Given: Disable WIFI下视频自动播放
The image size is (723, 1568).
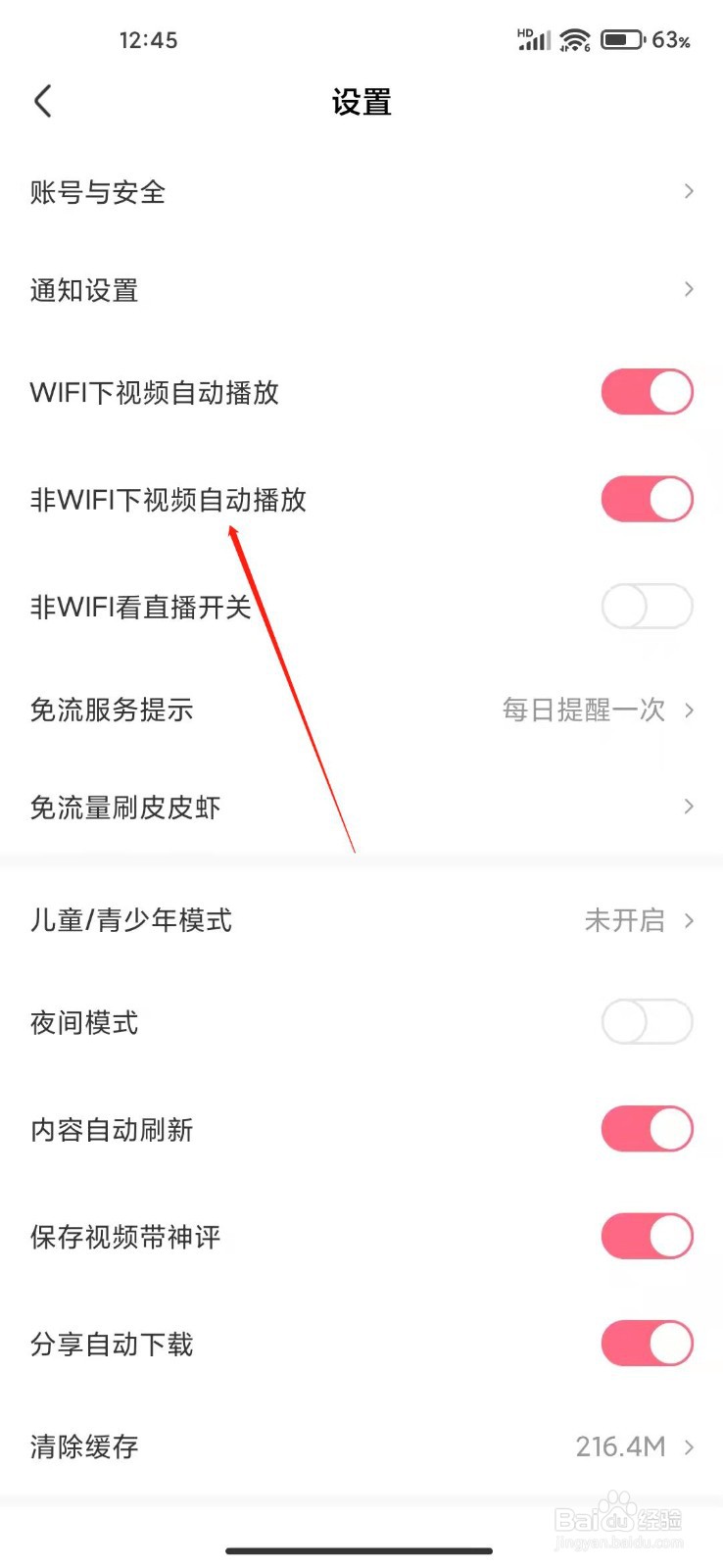Looking at the screenshot, I should pos(647,391).
